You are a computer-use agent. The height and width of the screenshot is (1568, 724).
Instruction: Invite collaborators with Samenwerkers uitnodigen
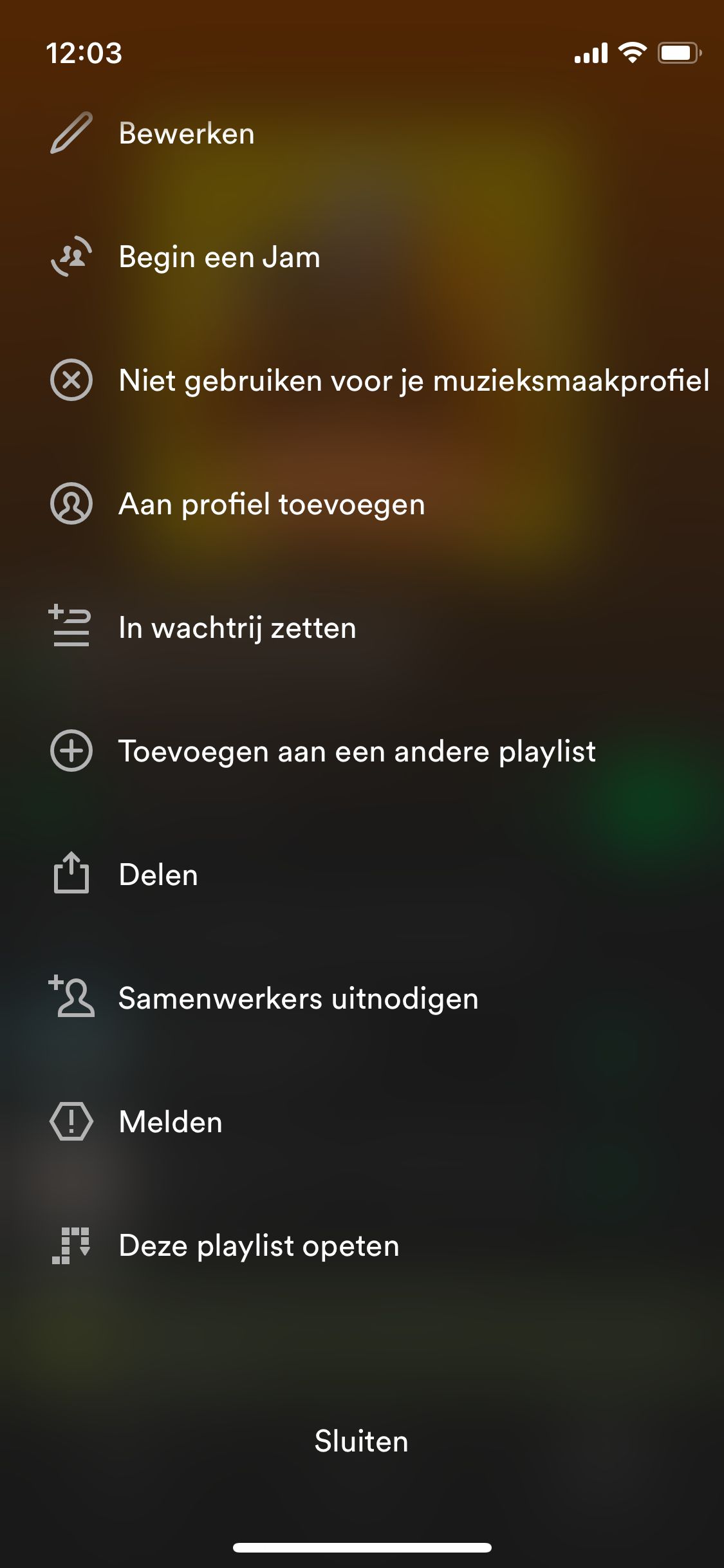pyautogui.click(x=299, y=998)
